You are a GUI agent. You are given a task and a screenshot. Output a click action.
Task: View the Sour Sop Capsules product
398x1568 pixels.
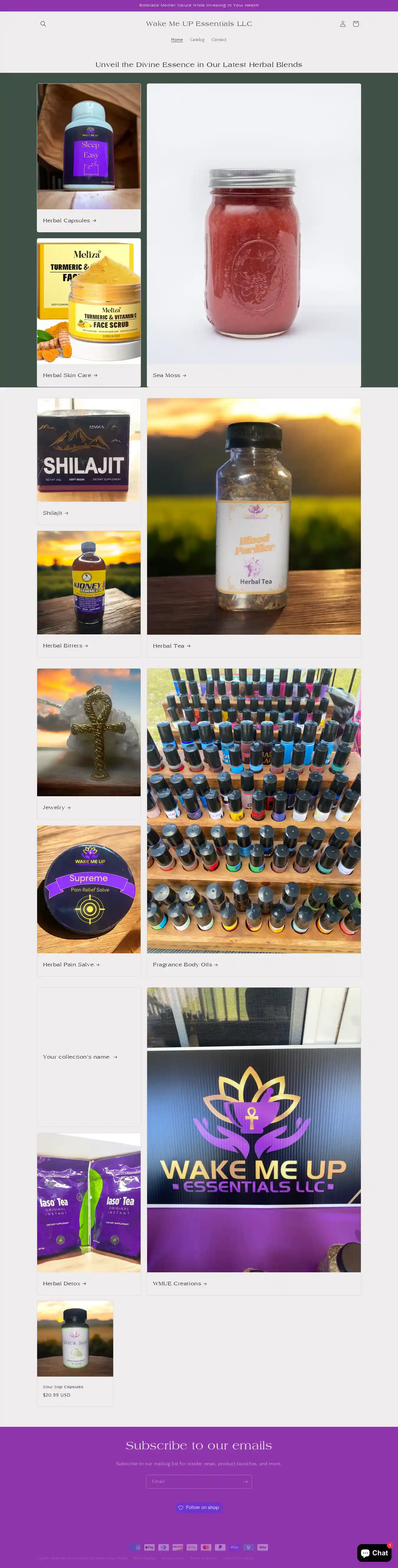coord(63,1387)
